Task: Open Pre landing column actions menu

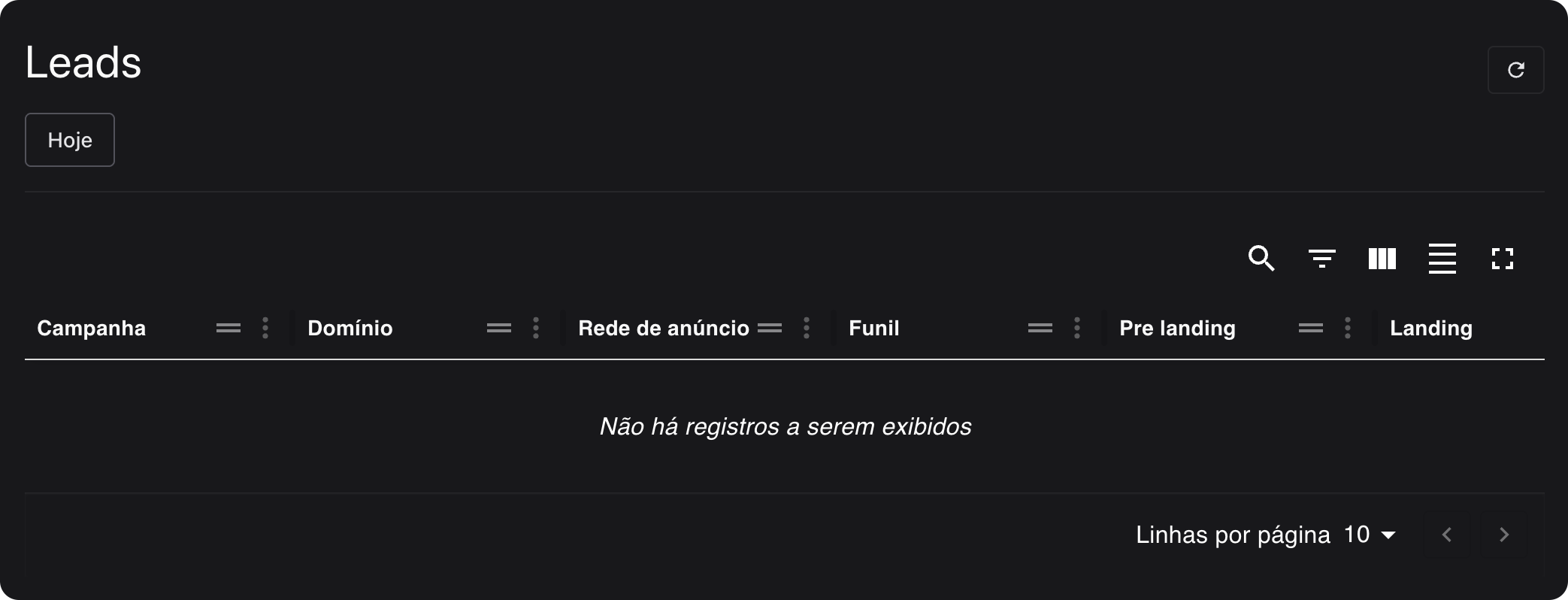Action: click(1348, 328)
